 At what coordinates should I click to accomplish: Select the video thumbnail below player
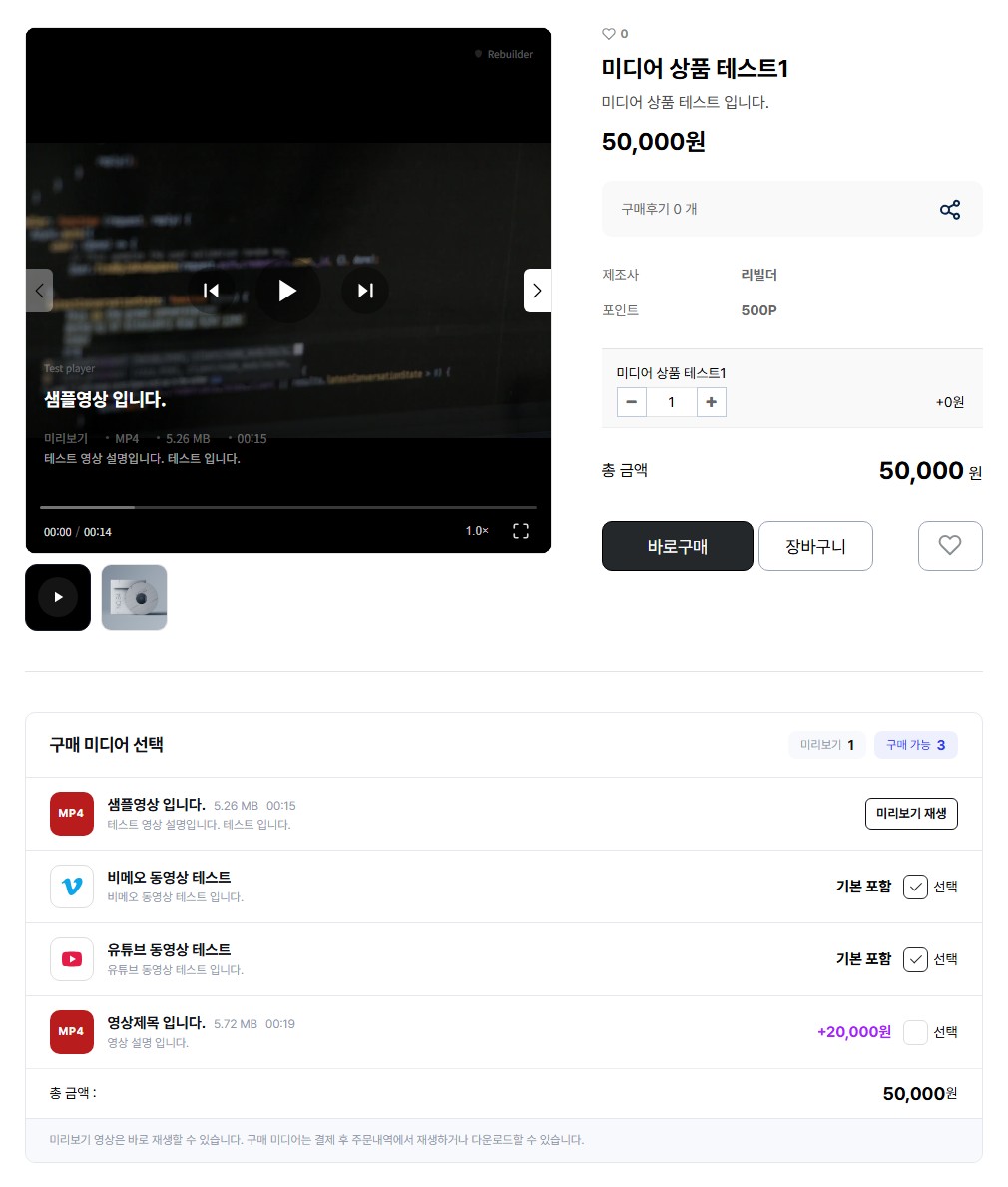point(58,597)
